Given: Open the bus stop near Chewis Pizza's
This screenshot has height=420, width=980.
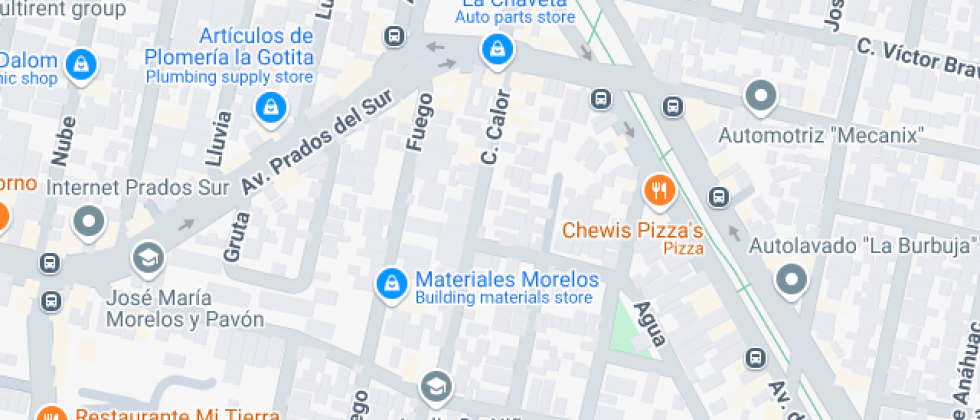Looking at the screenshot, I should coord(718,196).
